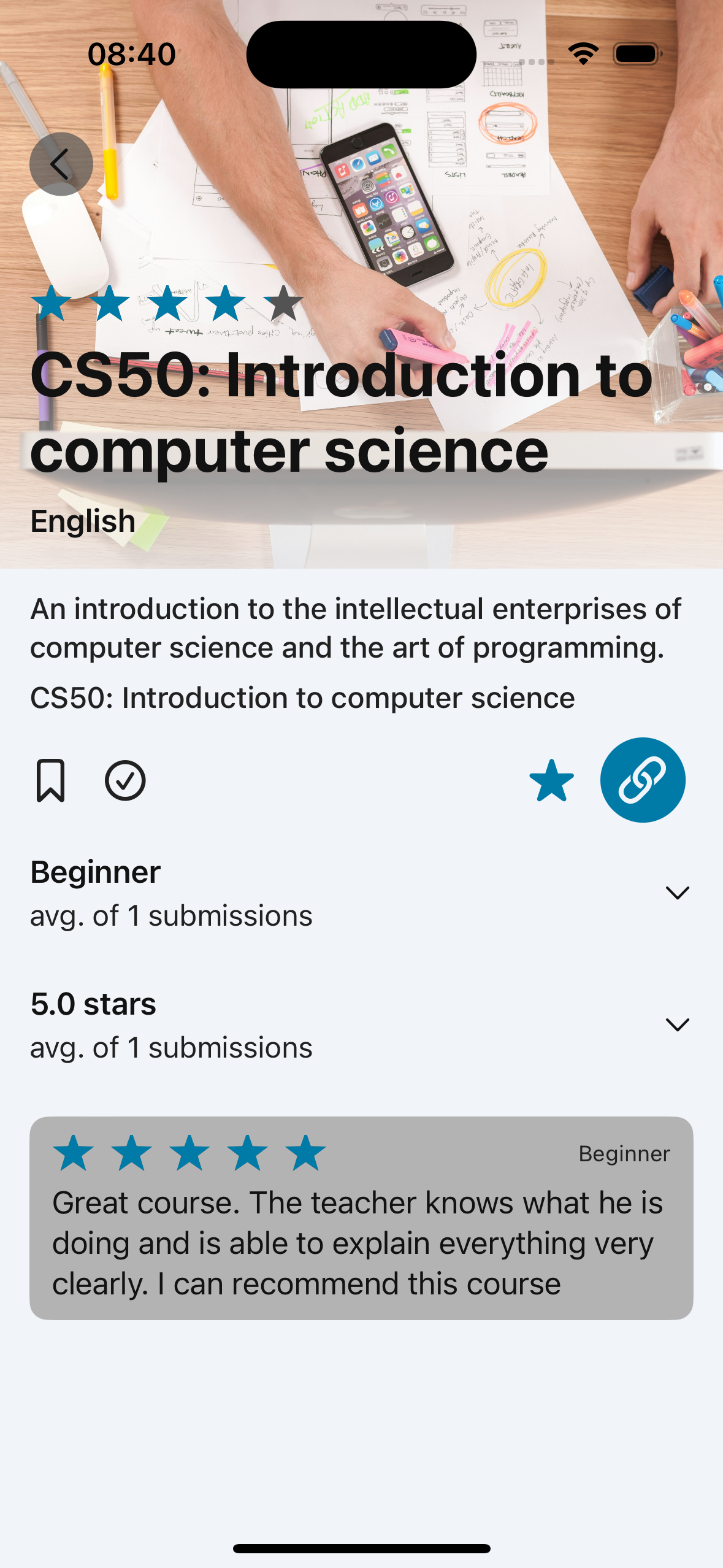Tap the battery indicator in the status bar
Viewport: 723px width, 1568px height.
[636, 54]
